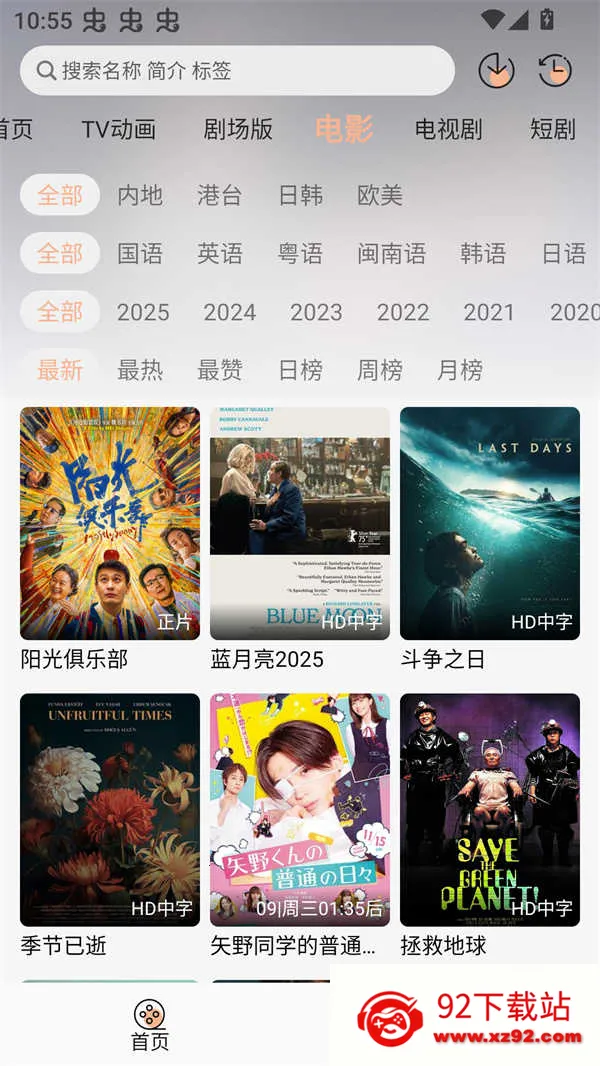
Task: Sort movies by 周榜
Action: 380,371
